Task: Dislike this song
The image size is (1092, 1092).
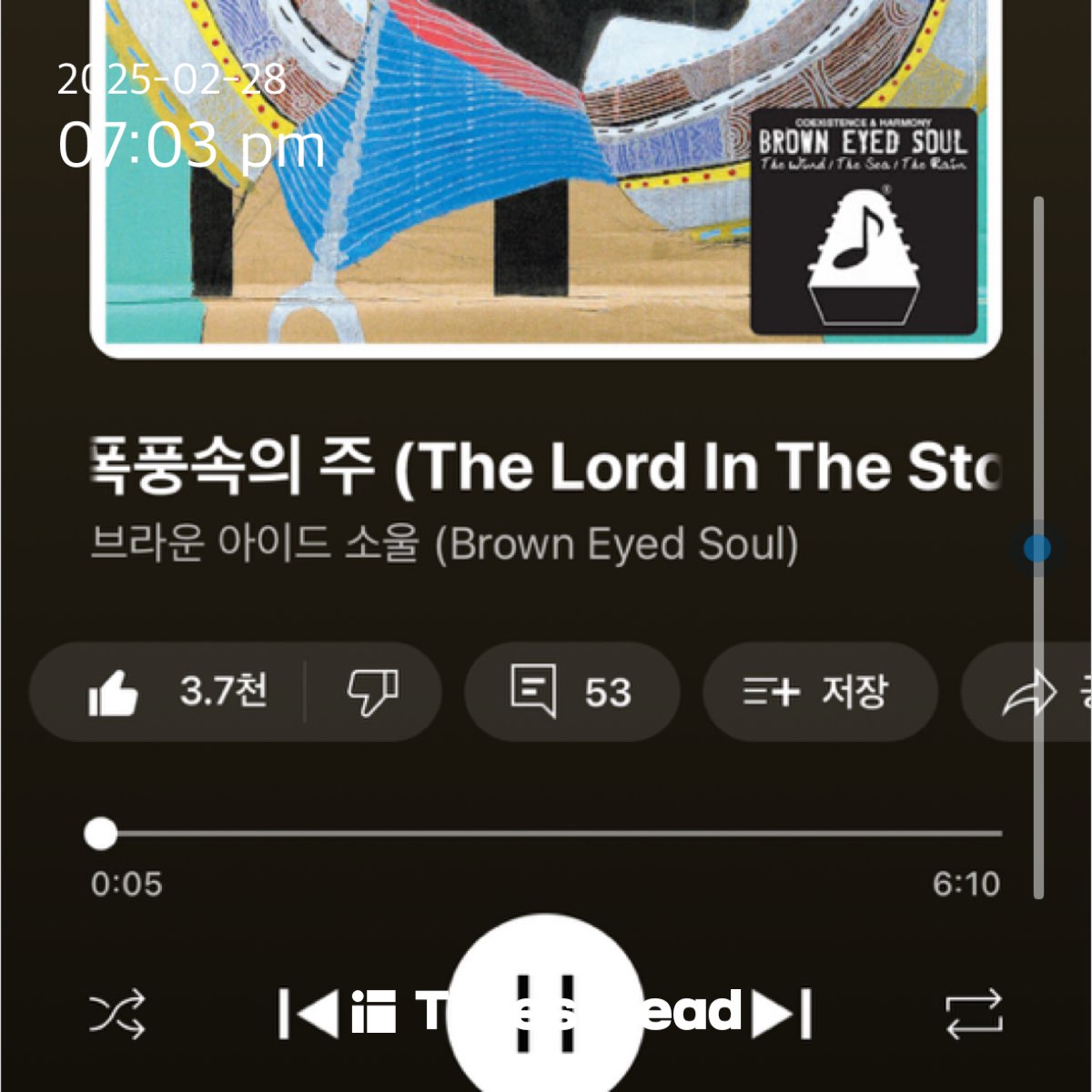Action: [x=373, y=692]
